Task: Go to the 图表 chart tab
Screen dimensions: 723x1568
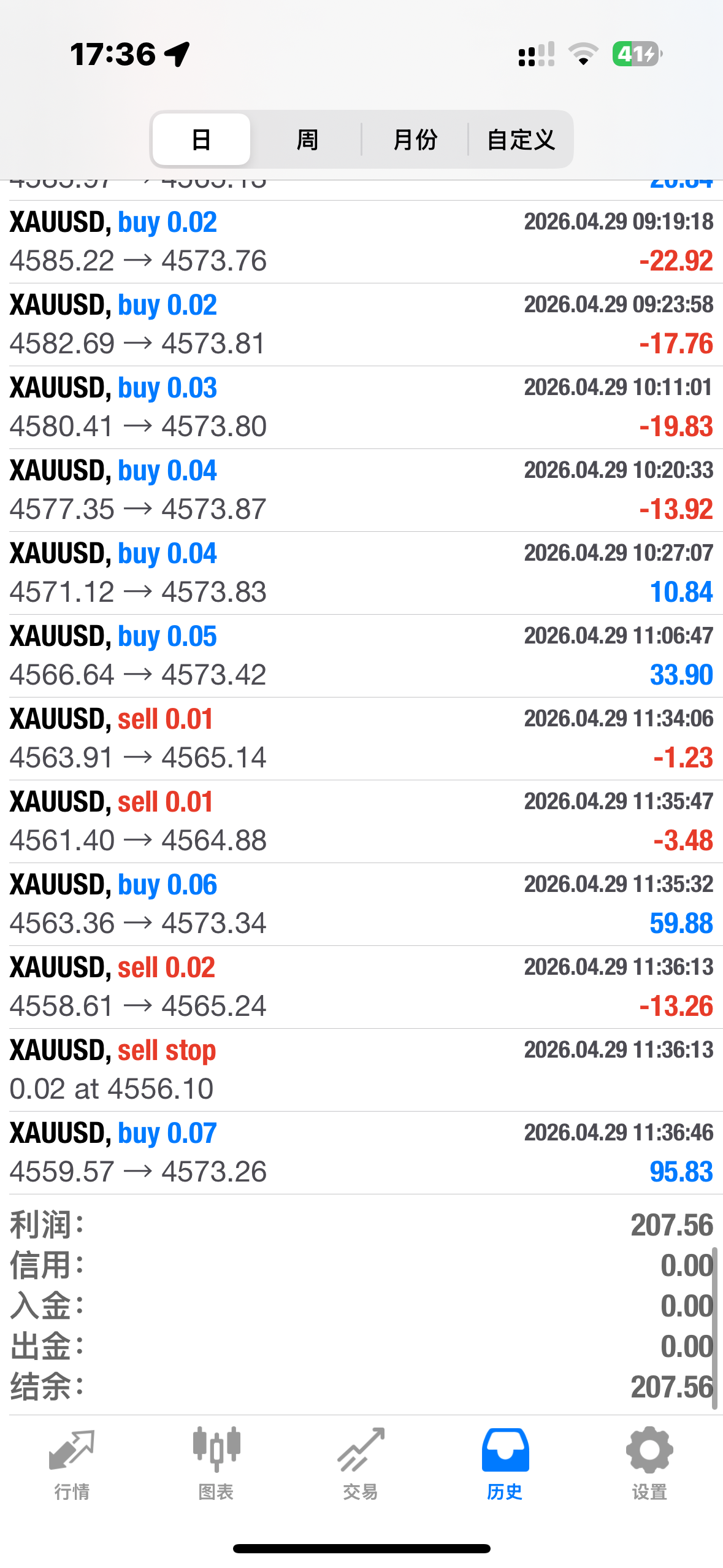Action: (216, 1463)
